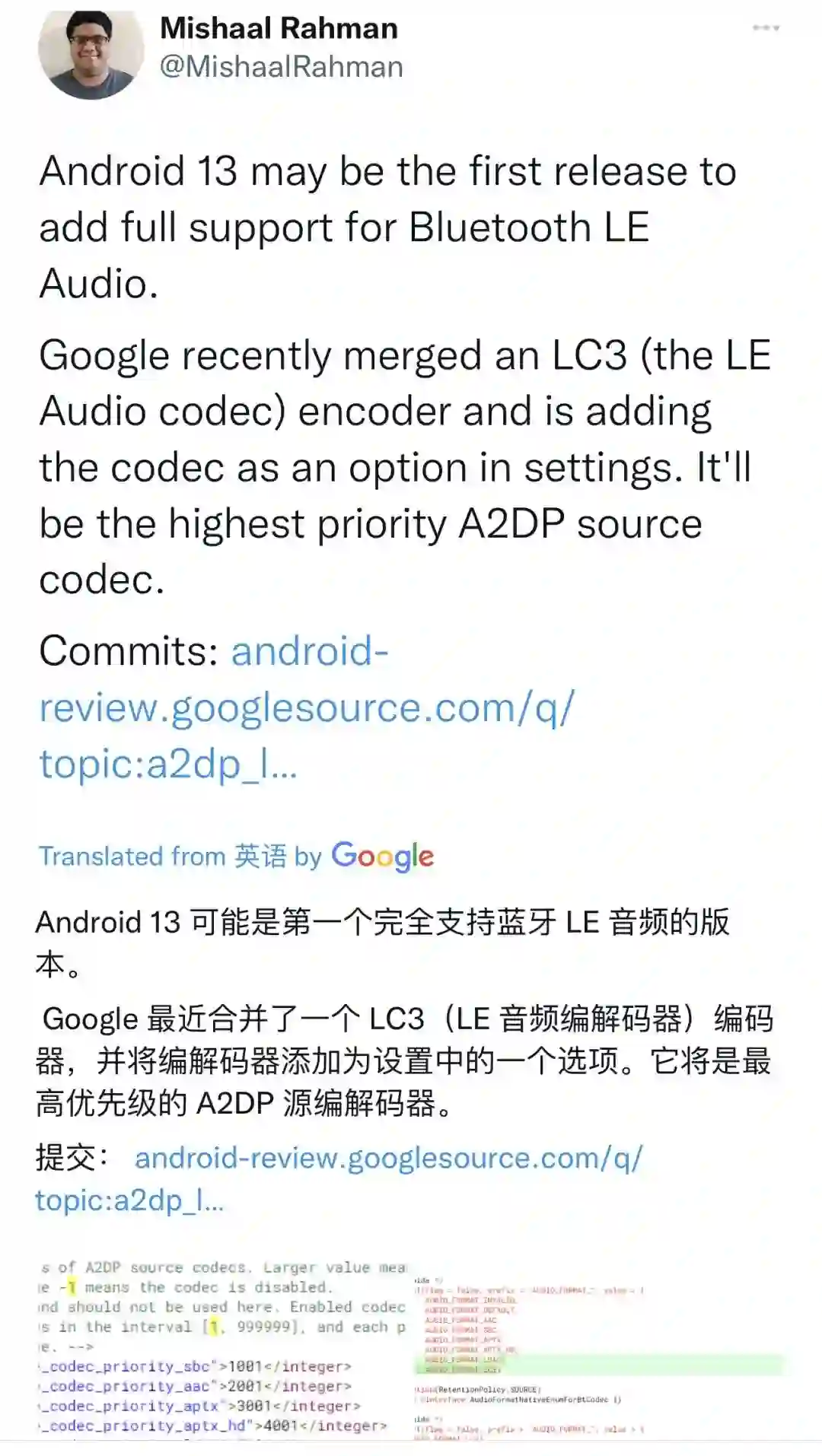Screen dimensions: 822x1456
Task: Open @MishaalRahman's profile via his name and handle
Action: pos(279,47)
